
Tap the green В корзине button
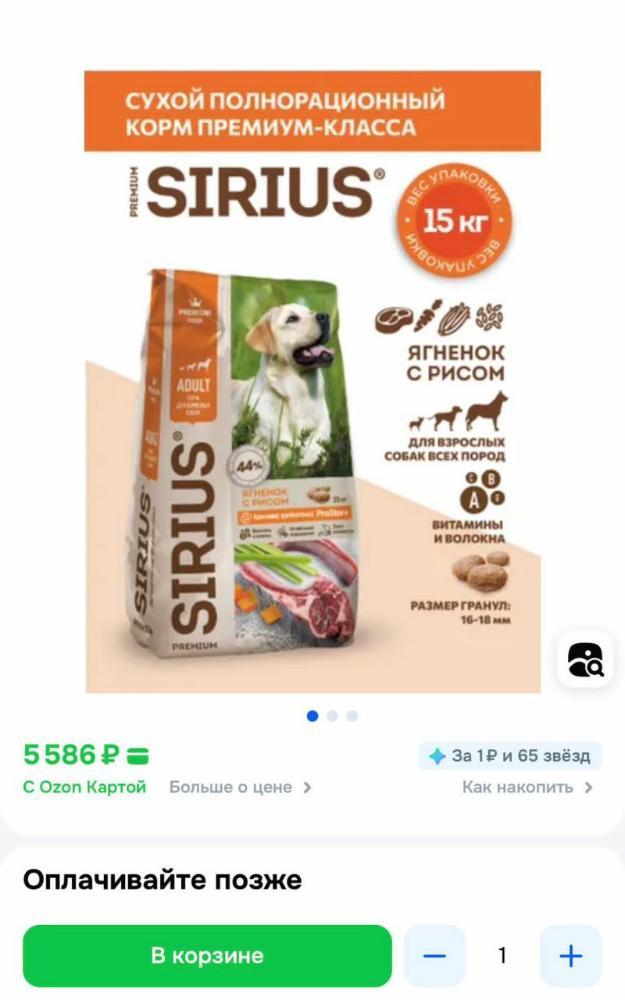tap(208, 955)
